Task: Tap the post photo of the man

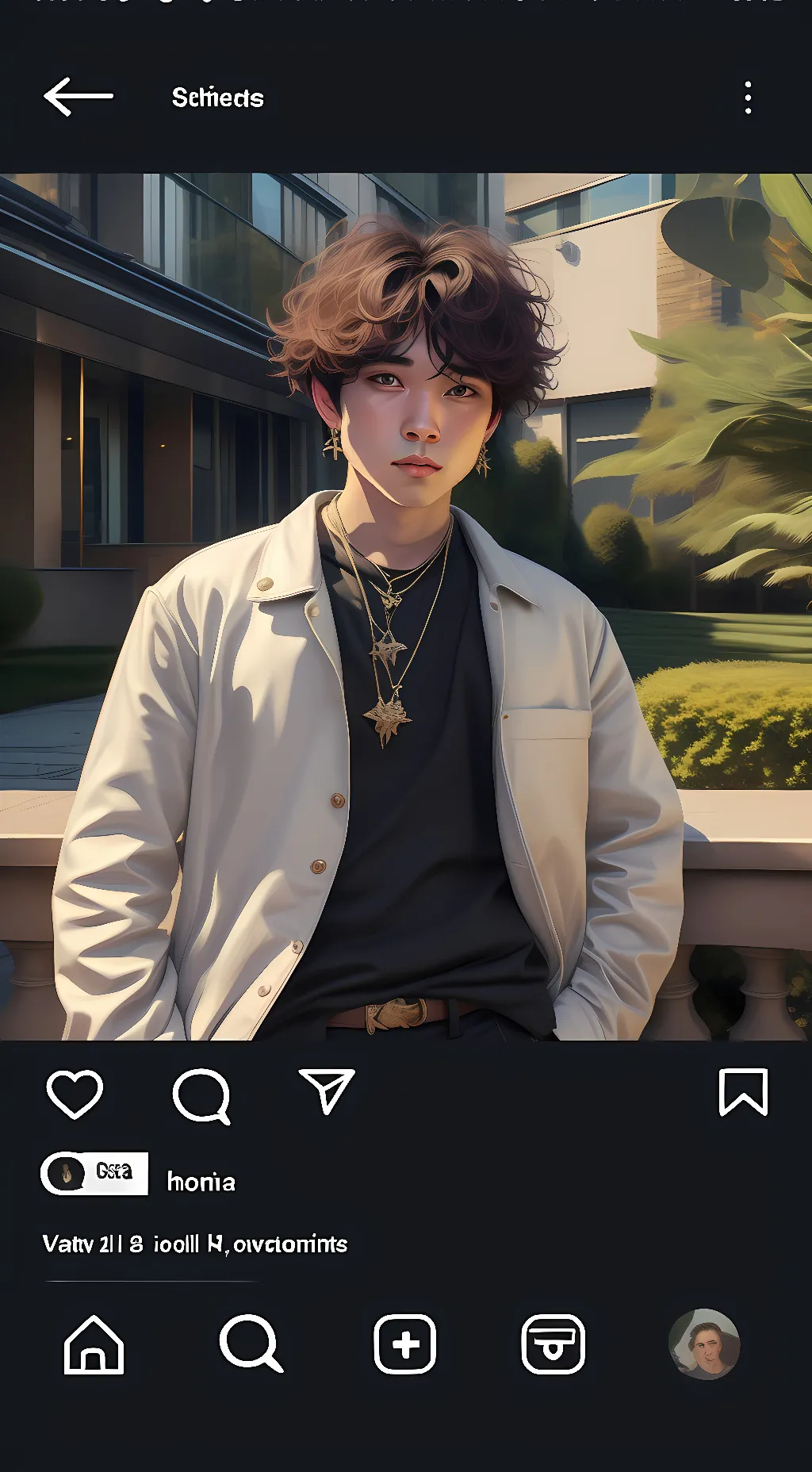Action: tap(406, 603)
